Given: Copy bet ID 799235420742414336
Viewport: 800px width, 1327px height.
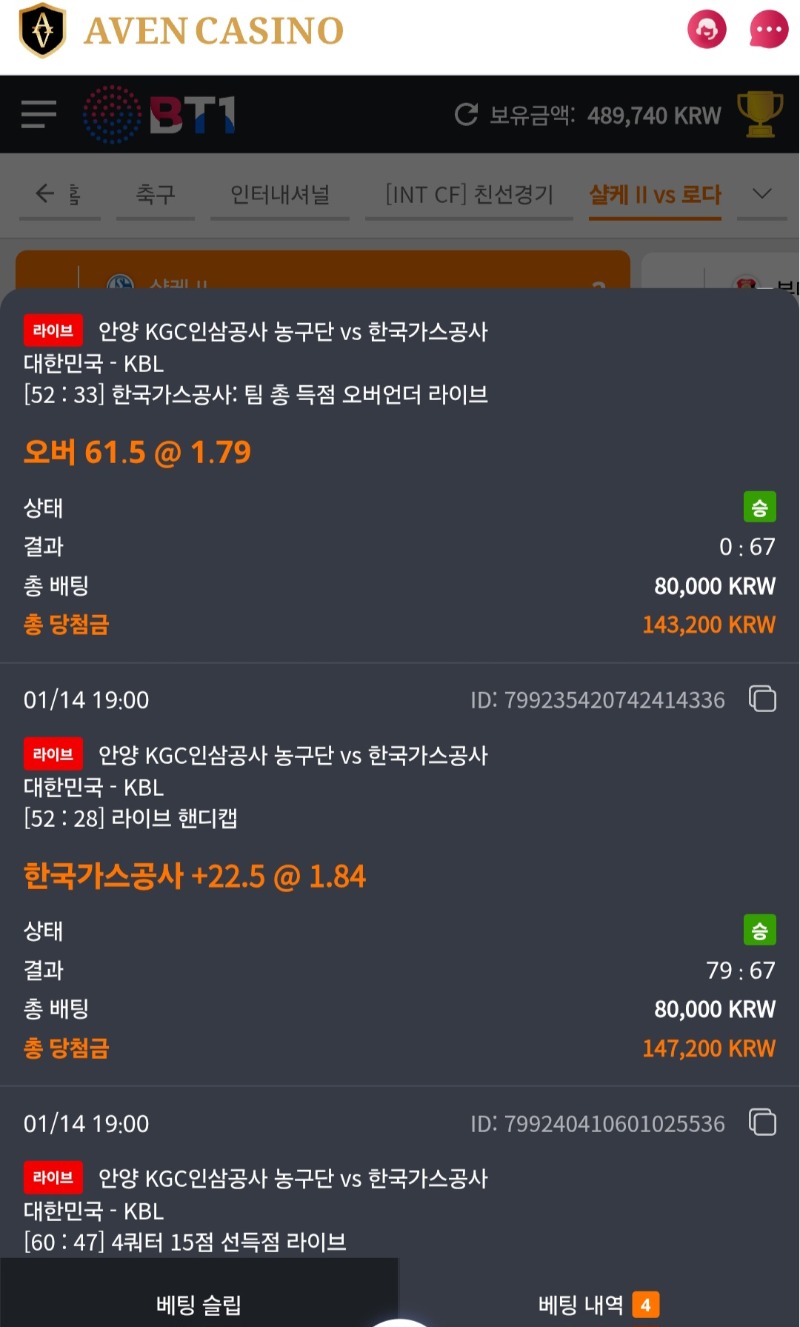Looking at the screenshot, I should [x=763, y=699].
